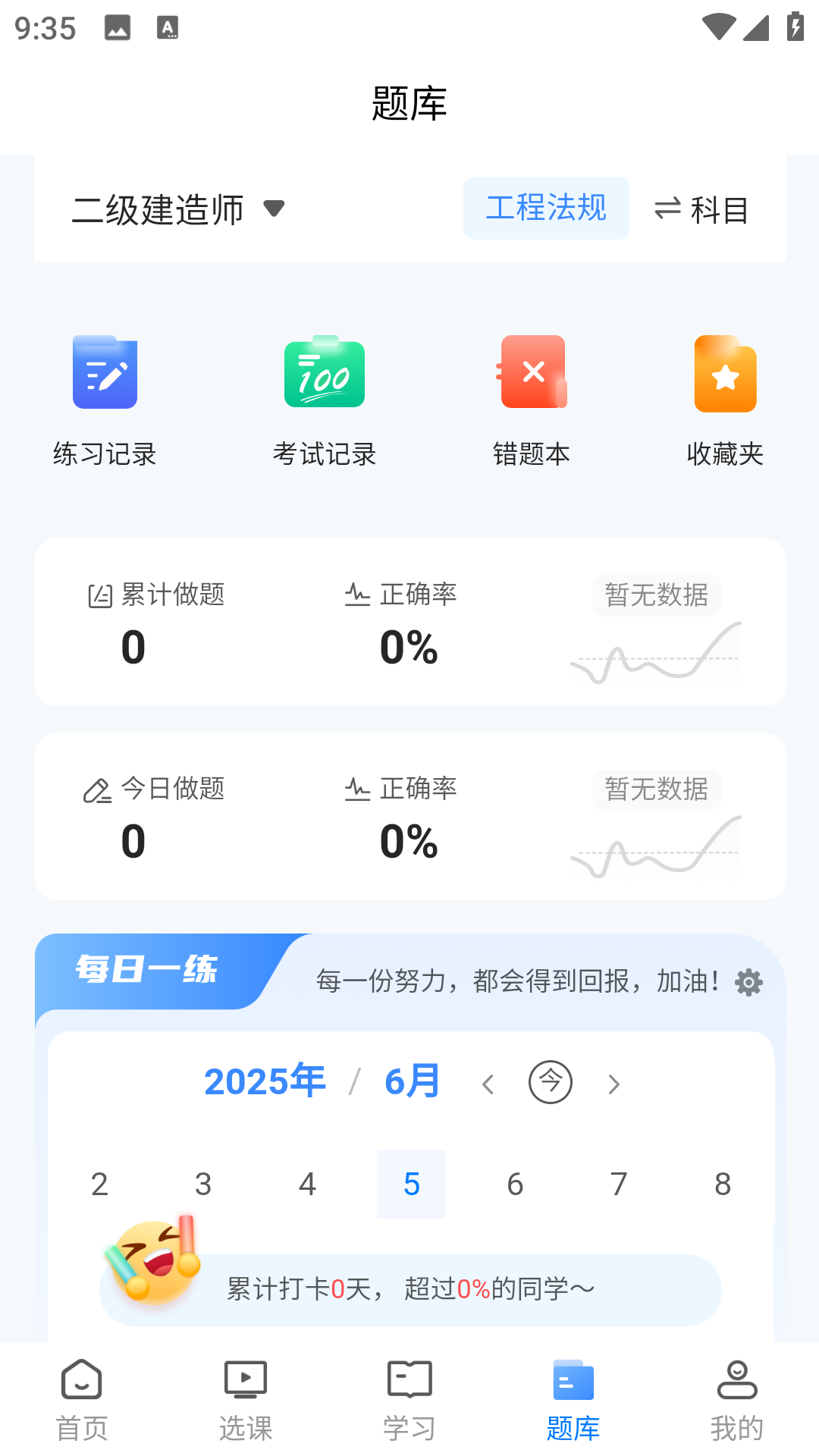The image size is (819, 1456).
Task: Toggle selection of date 5 in the calendar
Action: (411, 1184)
